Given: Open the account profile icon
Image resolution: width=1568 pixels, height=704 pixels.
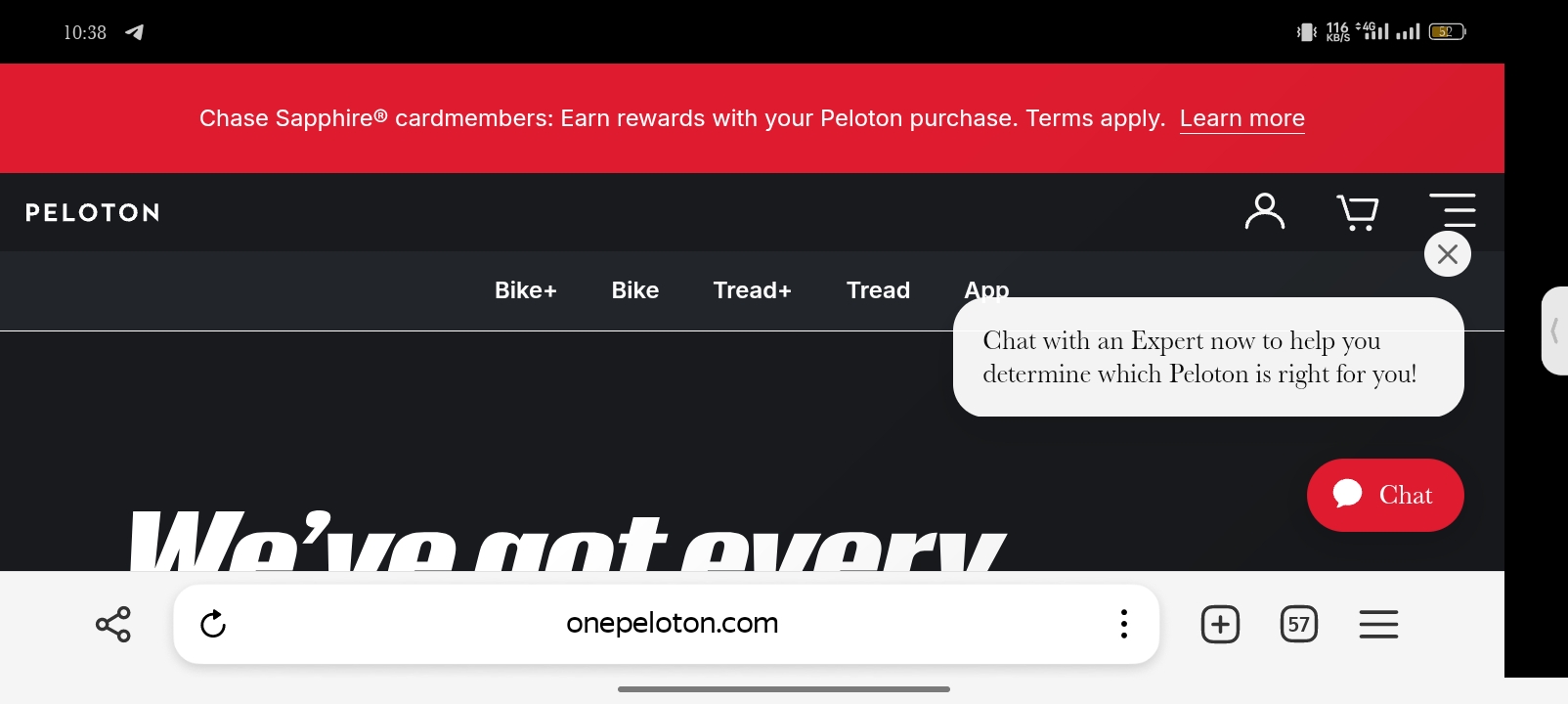Looking at the screenshot, I should click(1264, 211).
